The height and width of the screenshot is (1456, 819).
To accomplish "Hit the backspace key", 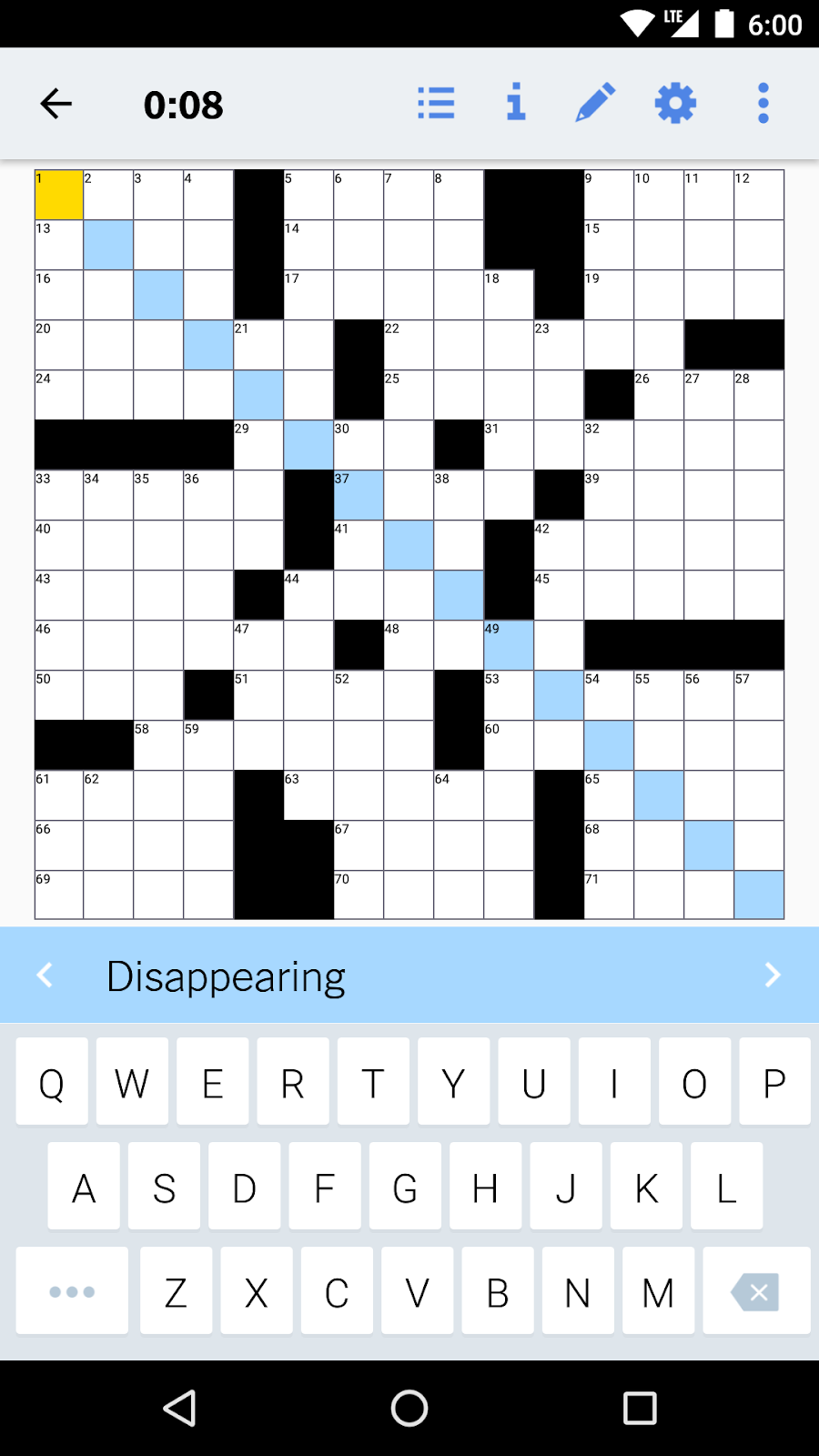I will click(x=756, y=1291).
